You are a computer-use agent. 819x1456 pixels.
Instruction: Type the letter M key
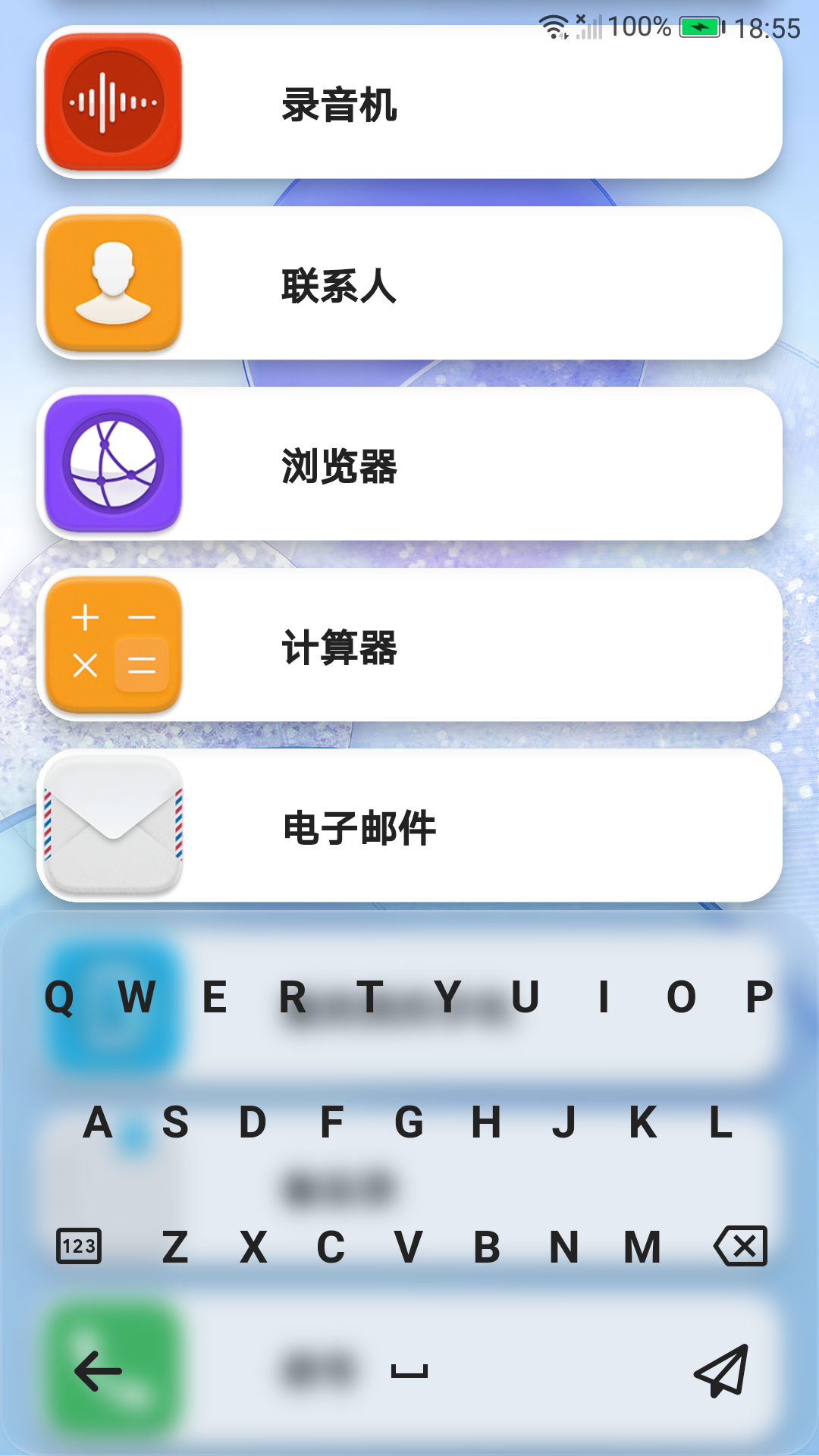tap(642, 1247)
